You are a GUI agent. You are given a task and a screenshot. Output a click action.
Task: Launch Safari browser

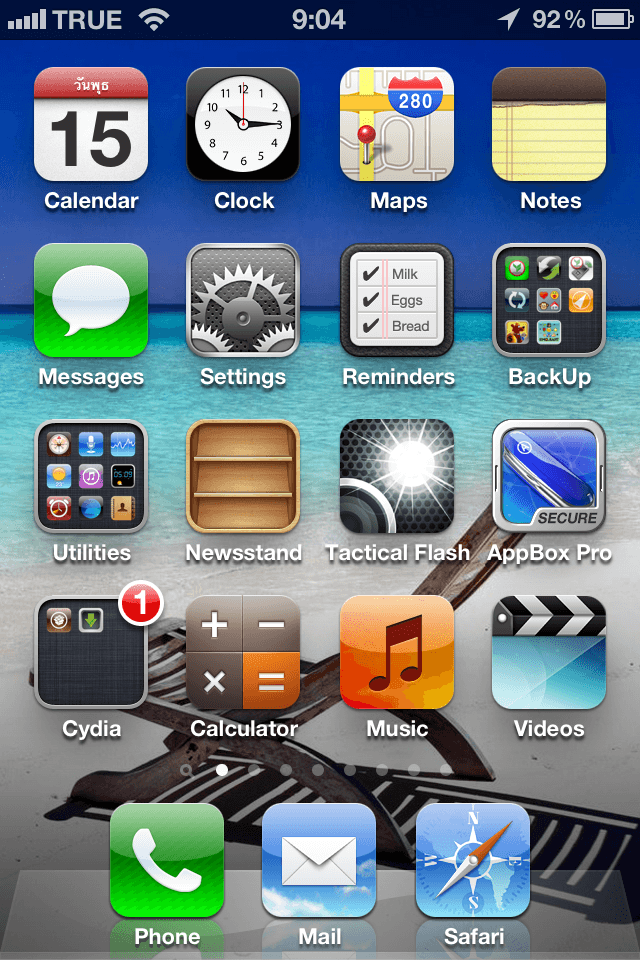473,860
